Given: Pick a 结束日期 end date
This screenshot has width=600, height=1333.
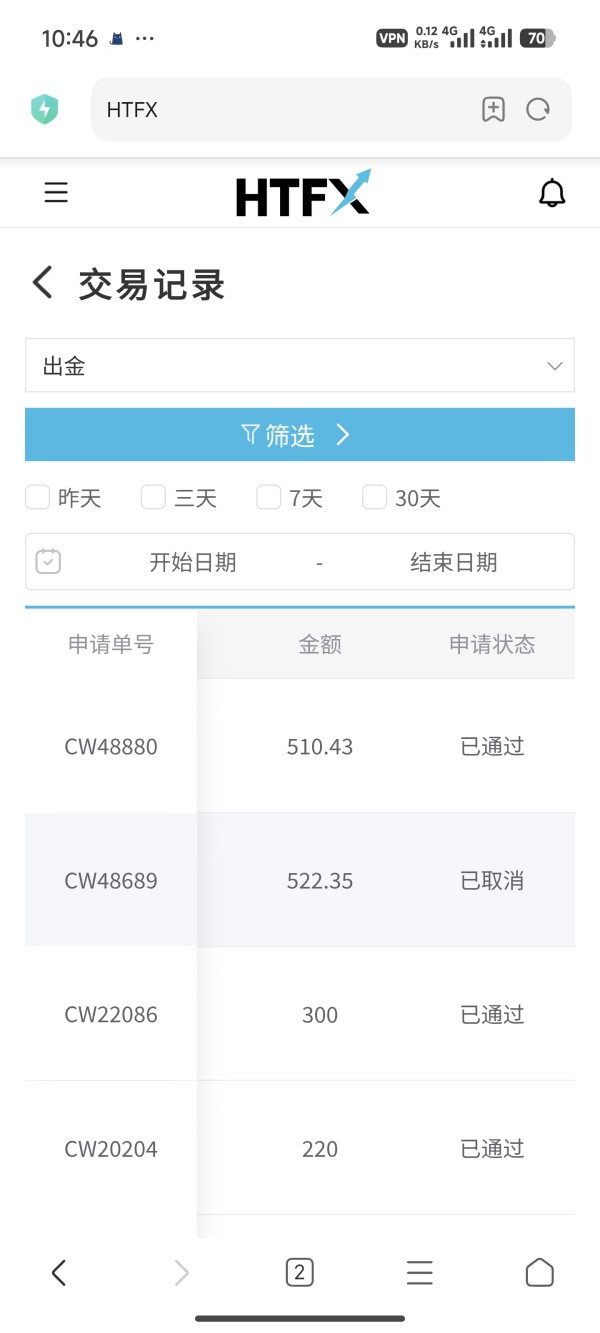Looking at the screenshot, I should pos(453,562).
